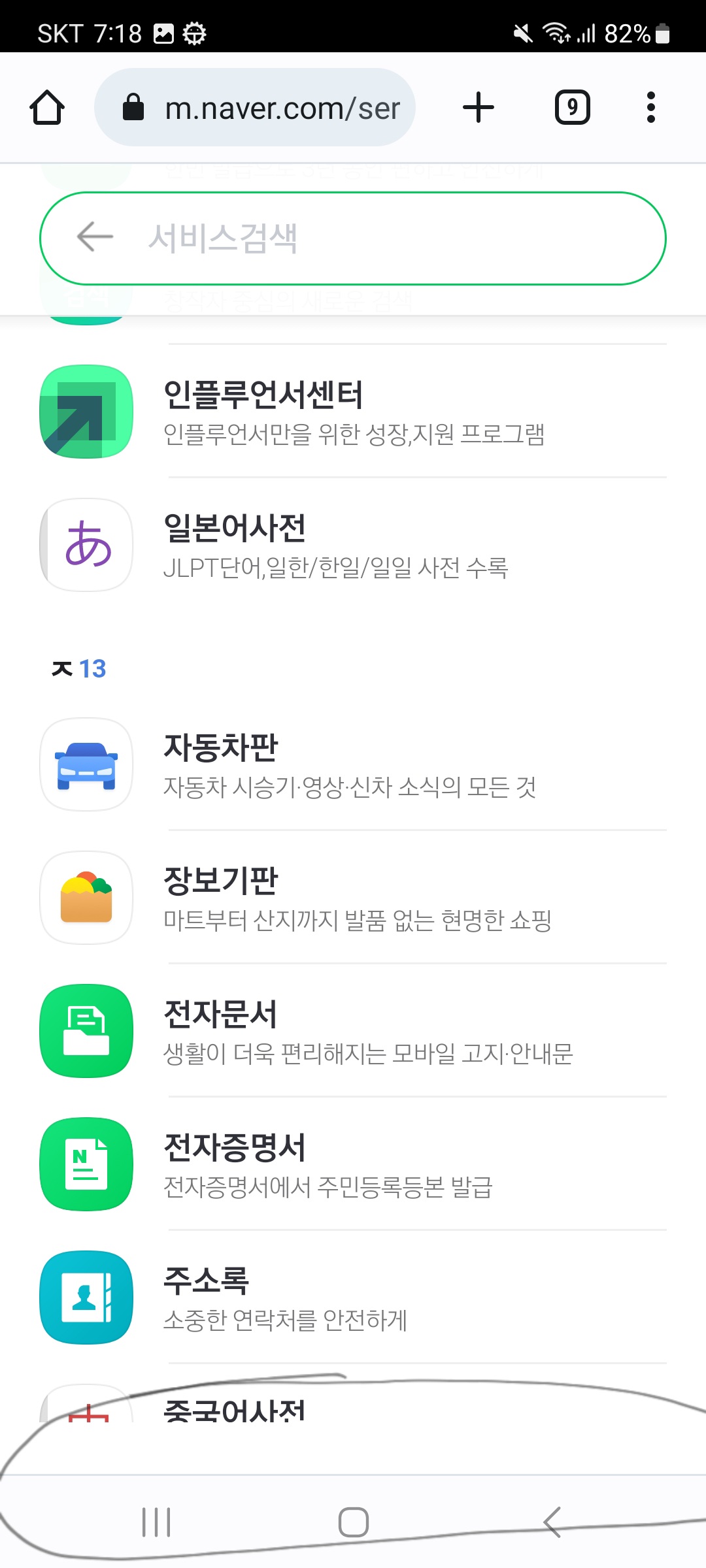Viewport: 706px width, 1568px height.
Task: Go to the browser home page
Action: coord(47,107)
